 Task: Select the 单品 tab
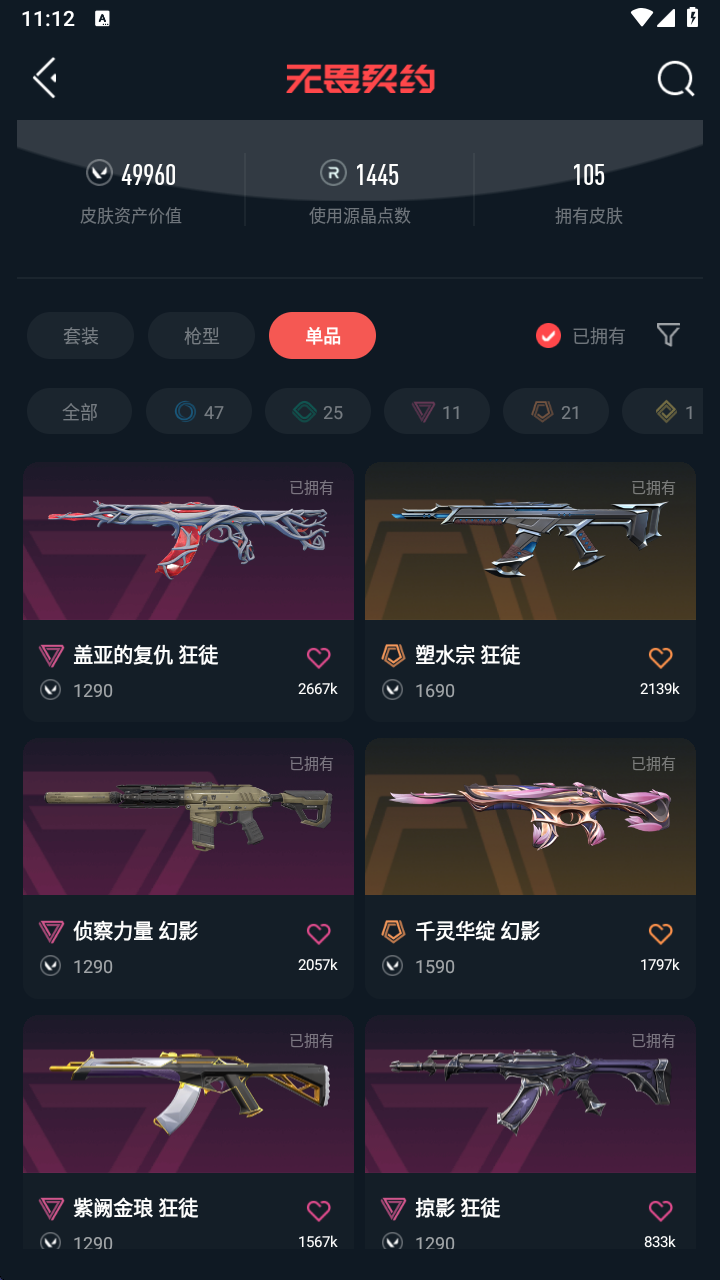322,336
